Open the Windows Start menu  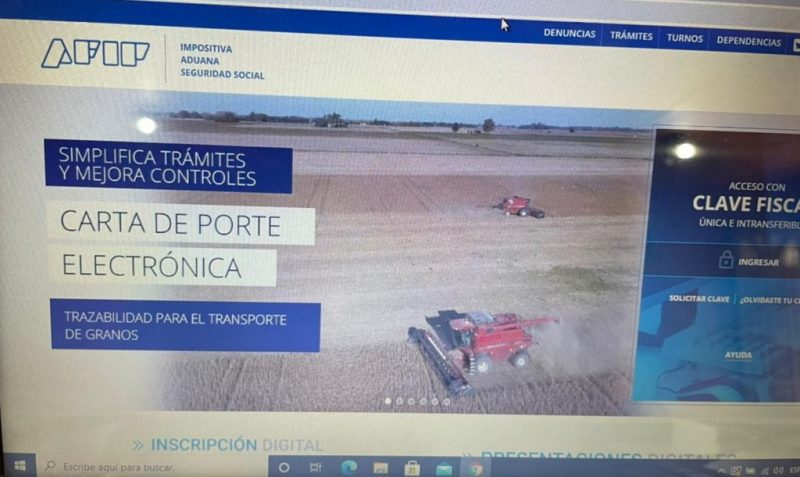tap(17, 466)
